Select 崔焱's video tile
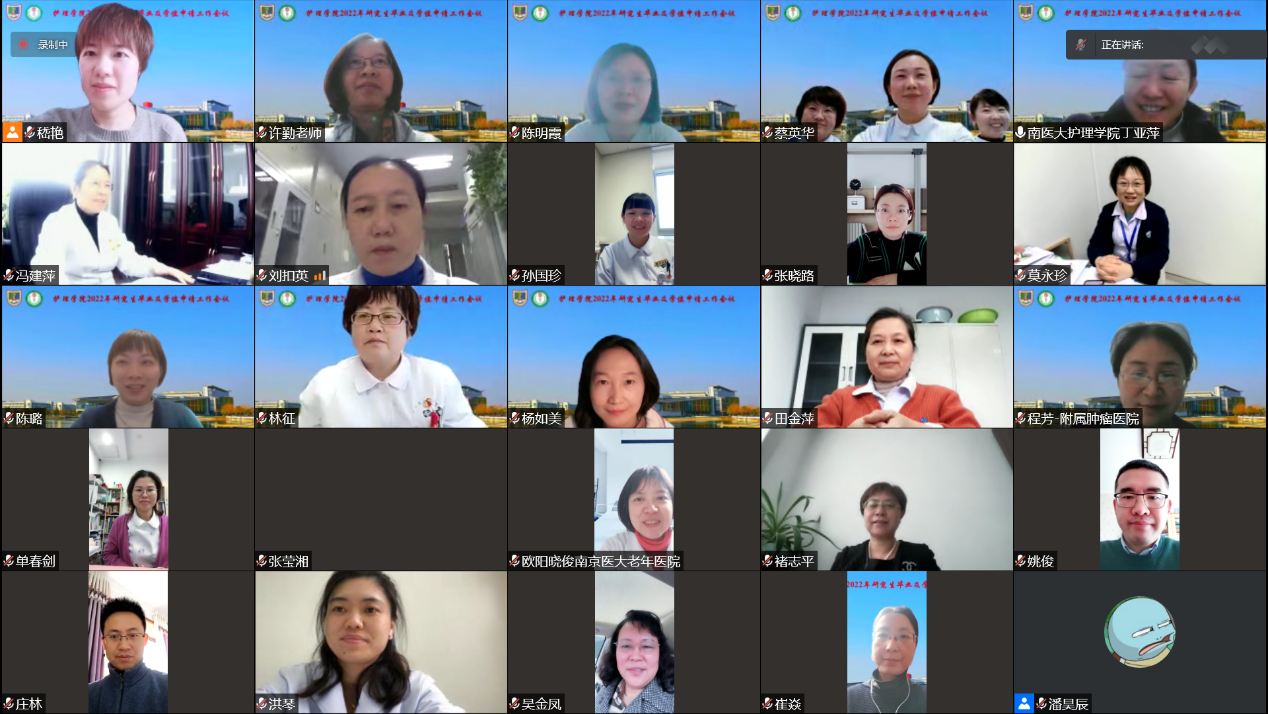This screenshot has height=714, width=1268. pos(886,642)
